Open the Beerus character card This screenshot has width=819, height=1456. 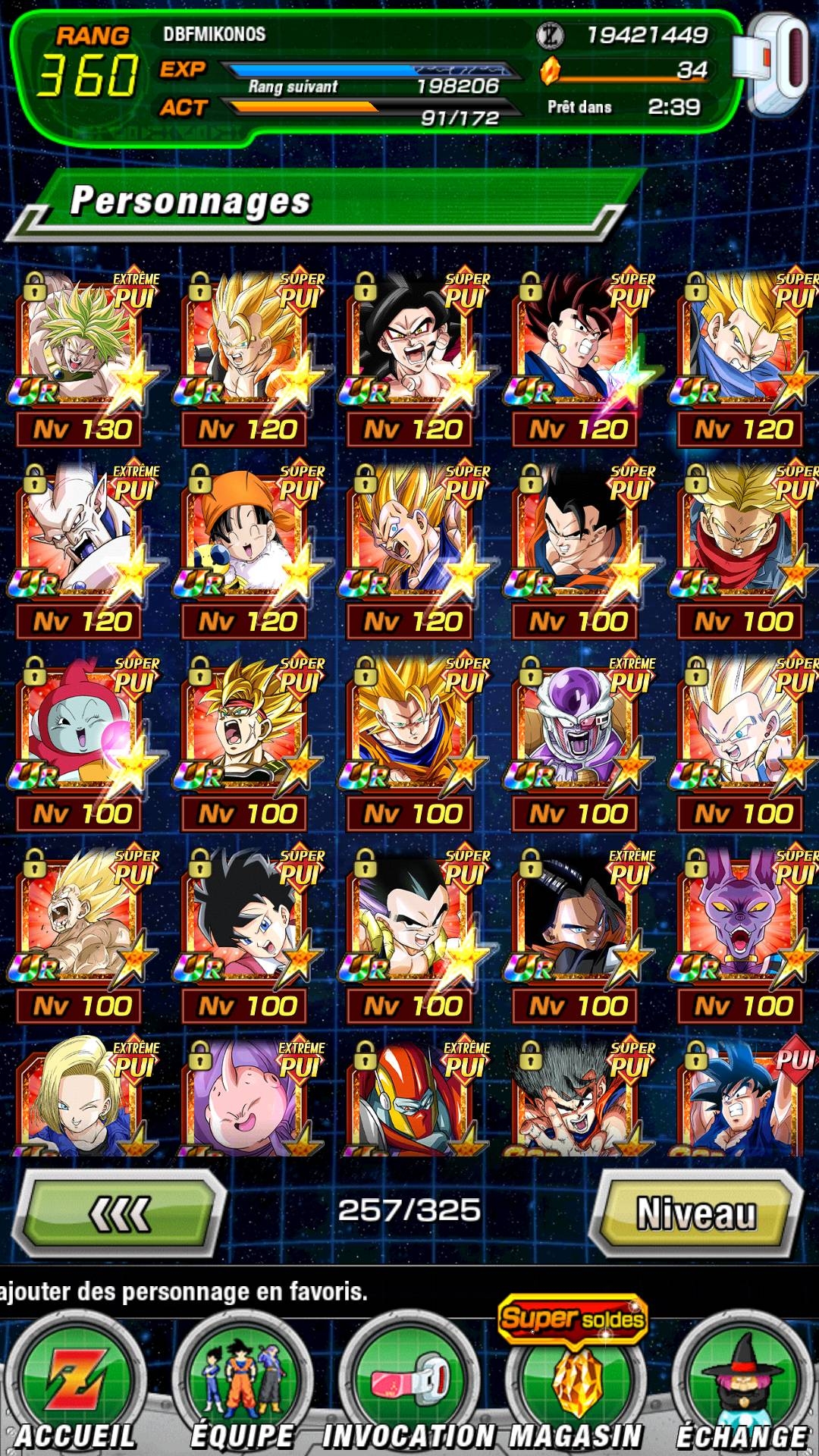(x=745, y=936)
